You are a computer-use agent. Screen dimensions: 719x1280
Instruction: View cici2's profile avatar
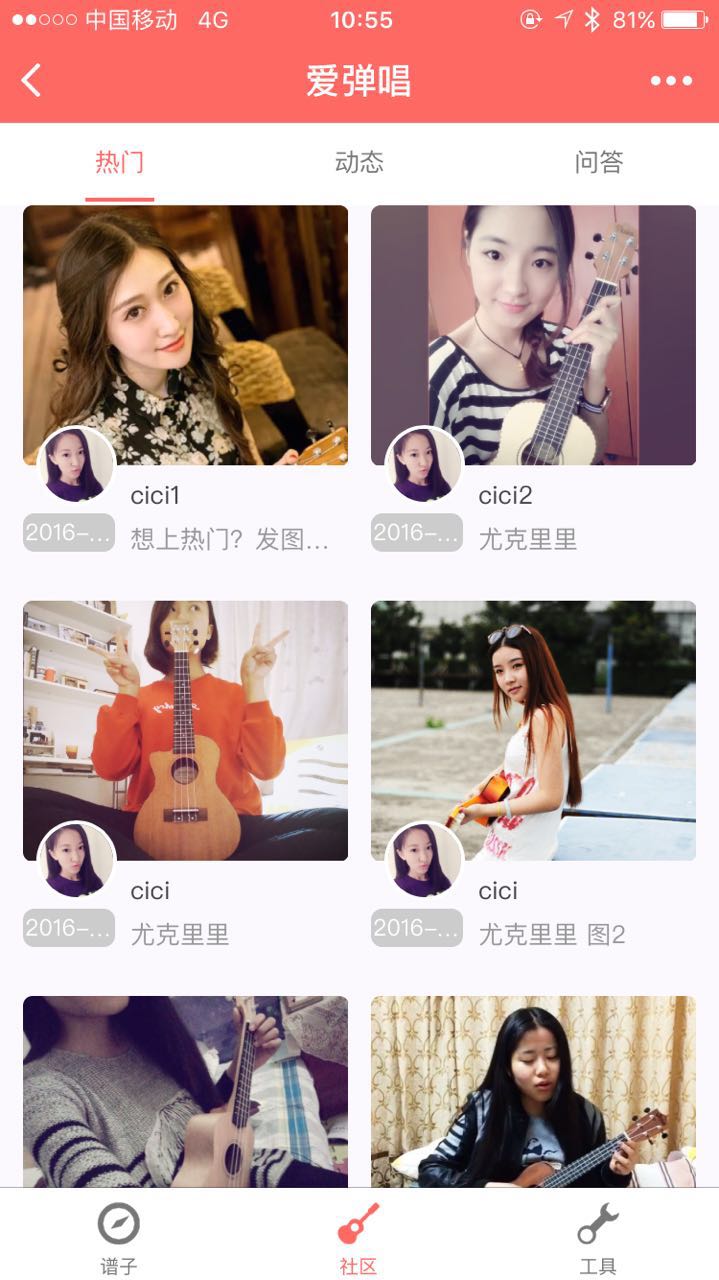coord(424,466)
